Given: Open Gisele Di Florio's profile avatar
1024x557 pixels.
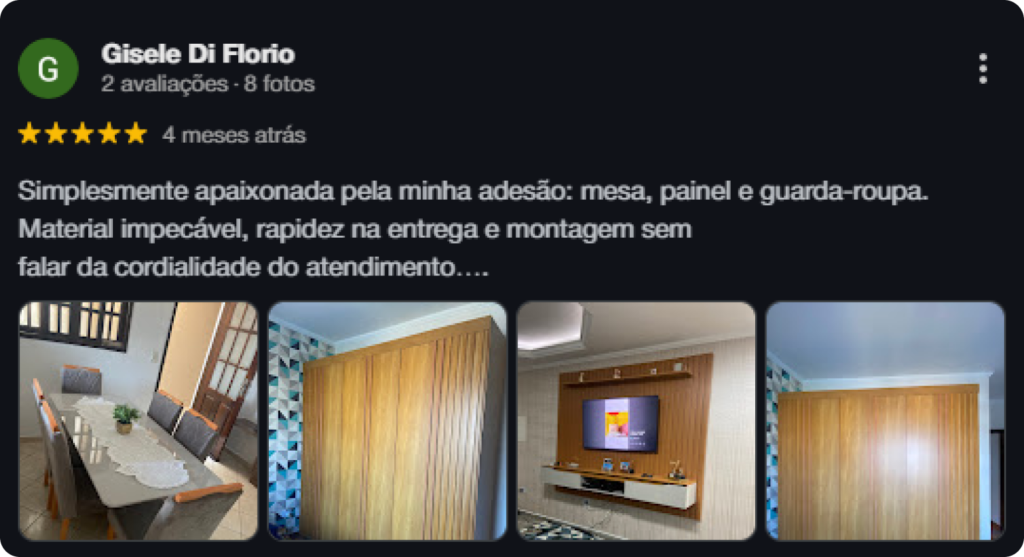Looking at the screenshot, I should [48, 69].
